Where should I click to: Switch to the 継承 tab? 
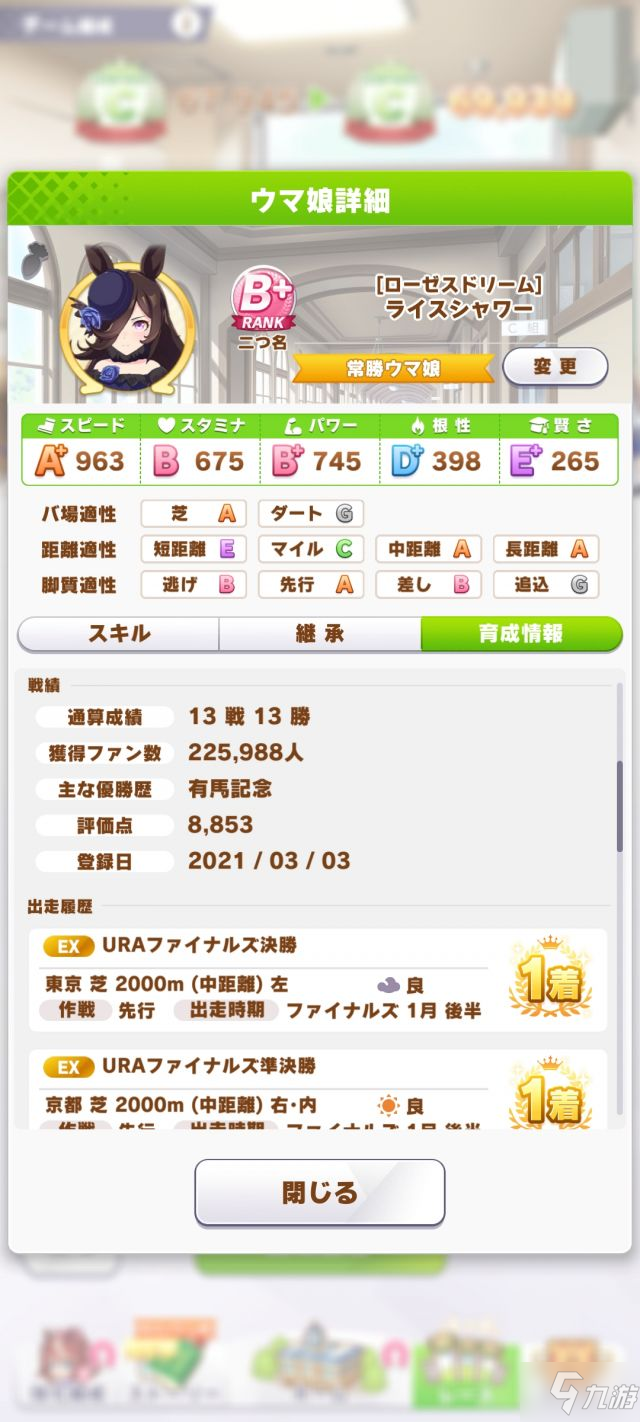pyautogui.click(x=320, y=634)
